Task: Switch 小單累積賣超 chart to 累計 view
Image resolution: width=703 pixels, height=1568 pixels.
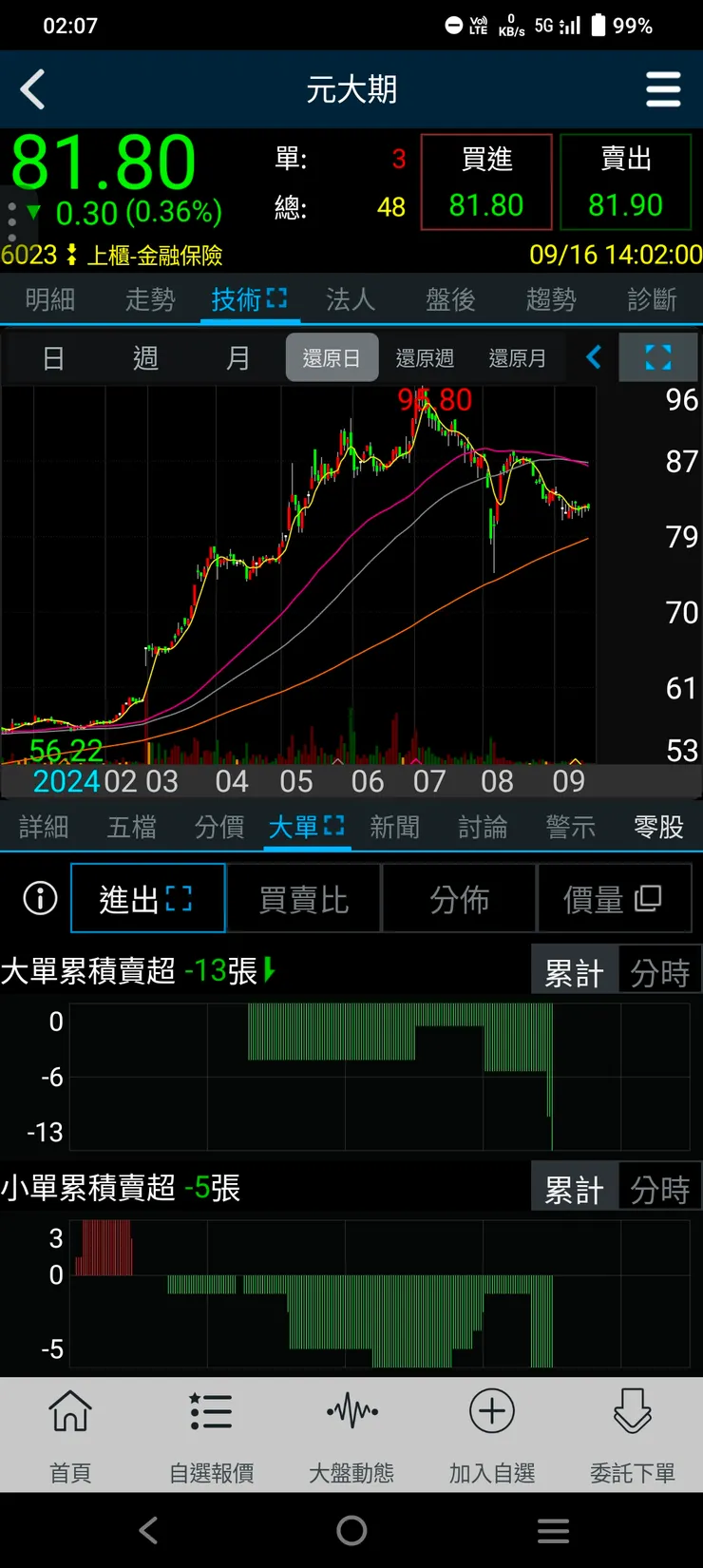Action: (x=574, y=1187)
